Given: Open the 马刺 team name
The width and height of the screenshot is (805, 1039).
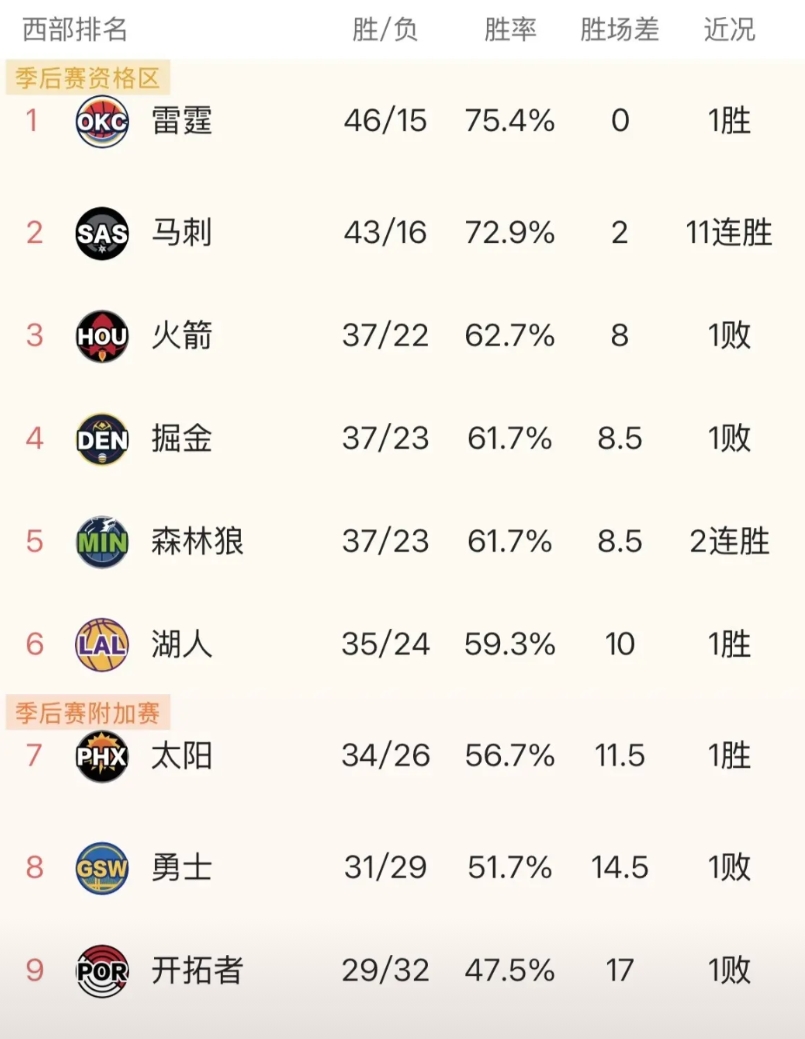Looking at the screenshot, I should pos(181,233).
